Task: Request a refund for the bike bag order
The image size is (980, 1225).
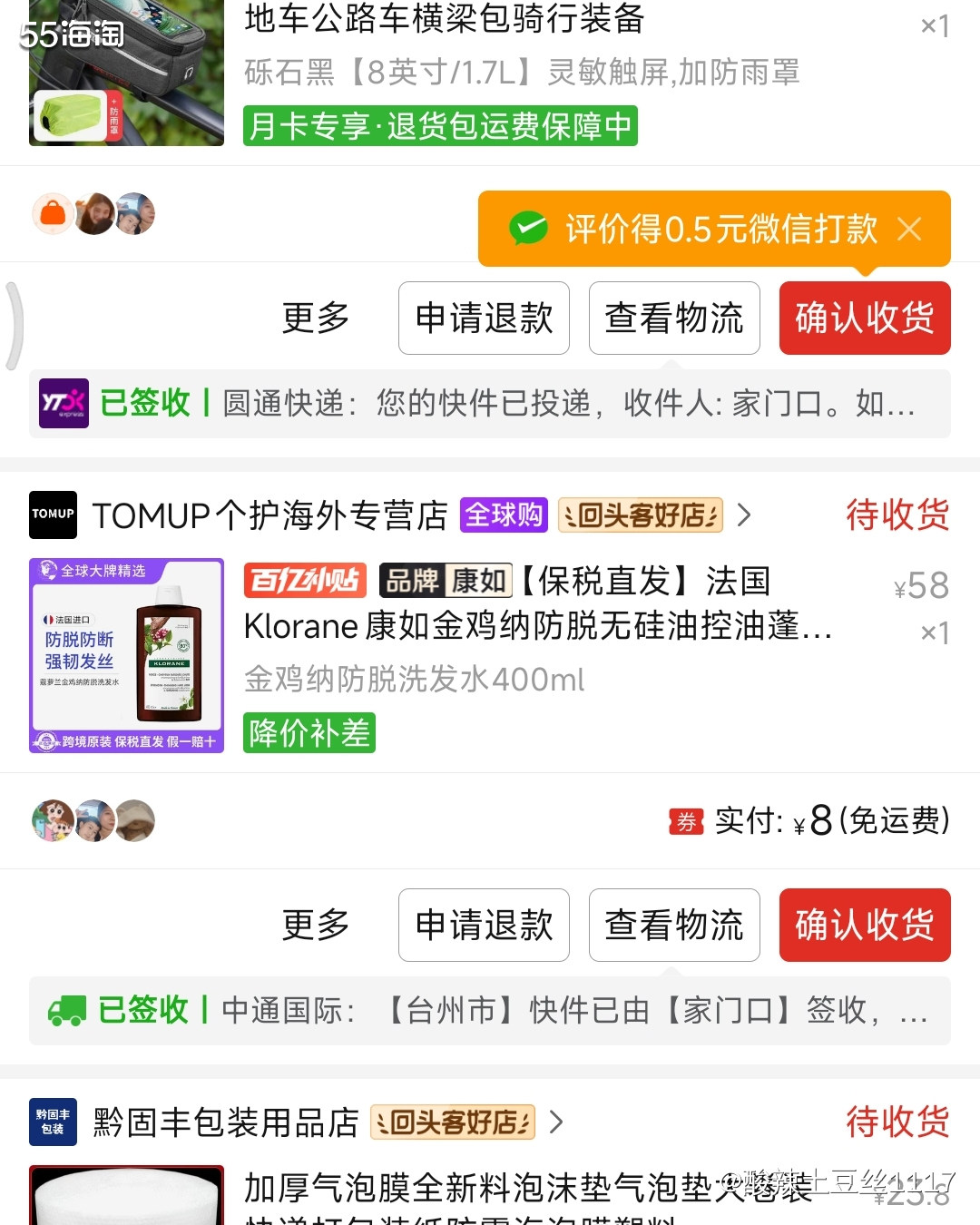Action: tap(484, 318)
